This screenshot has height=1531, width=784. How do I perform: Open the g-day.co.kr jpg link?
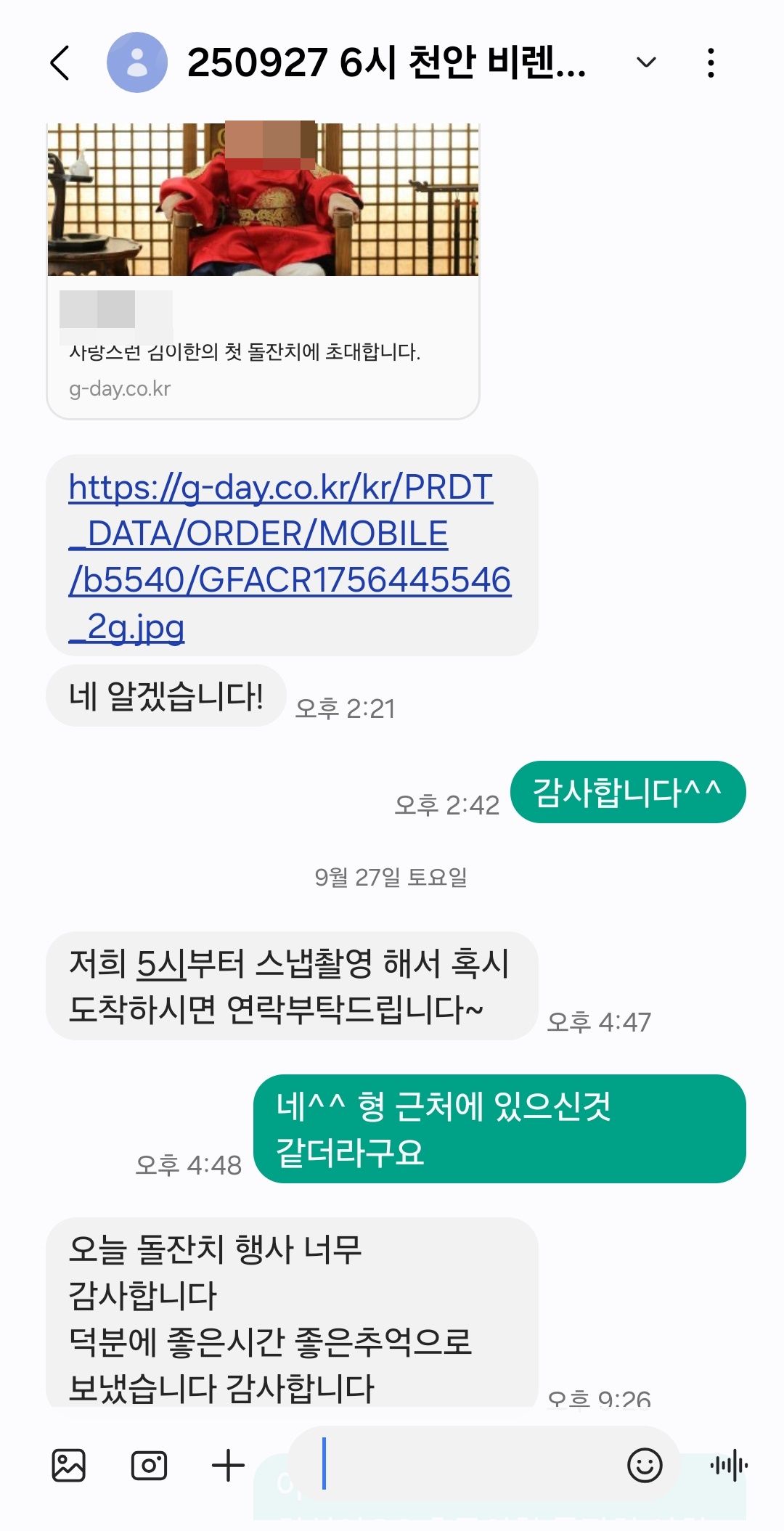[x=289, y=556]
